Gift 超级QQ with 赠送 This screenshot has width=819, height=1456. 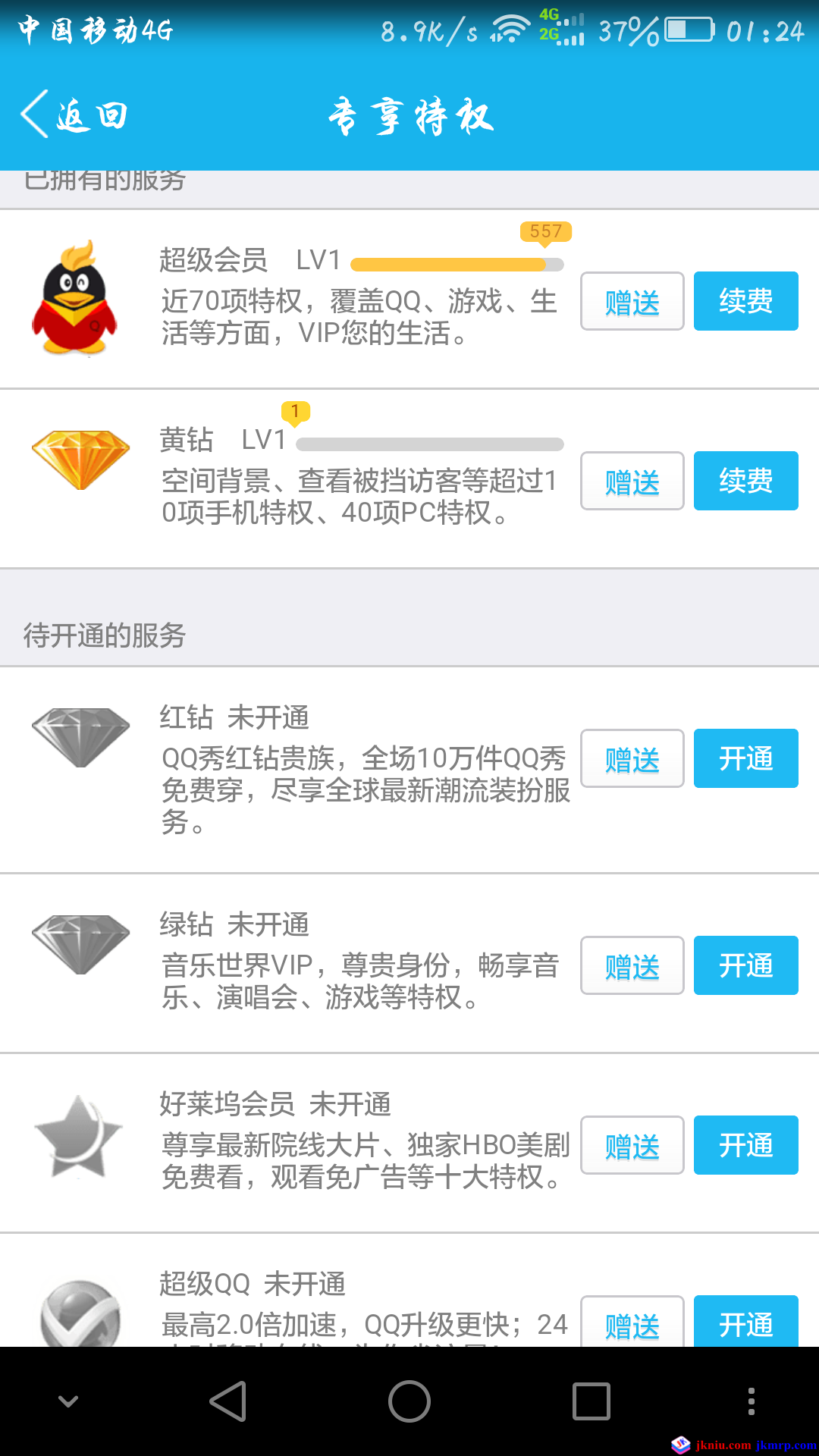(x=632, y=1323)
